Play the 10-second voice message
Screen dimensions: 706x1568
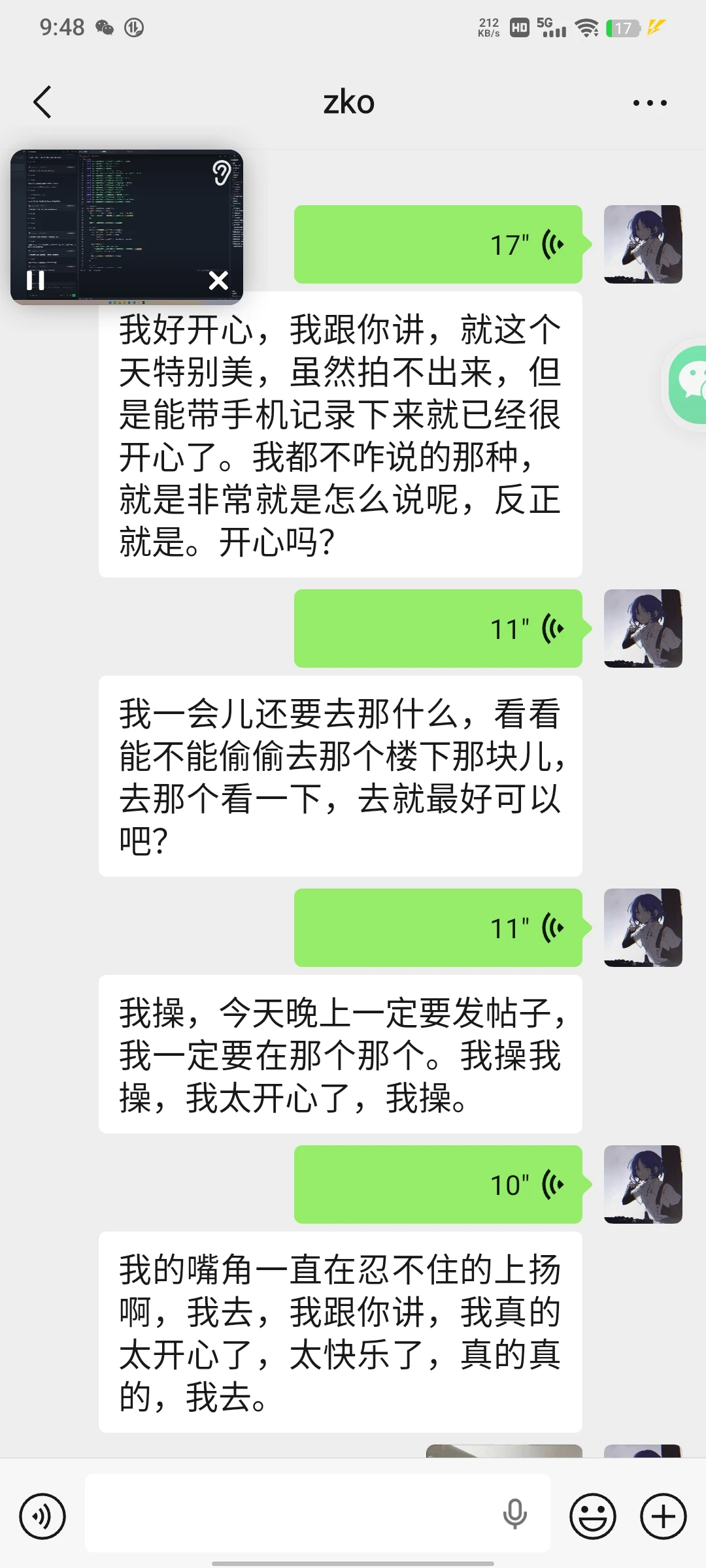[x=438, y=1184]
